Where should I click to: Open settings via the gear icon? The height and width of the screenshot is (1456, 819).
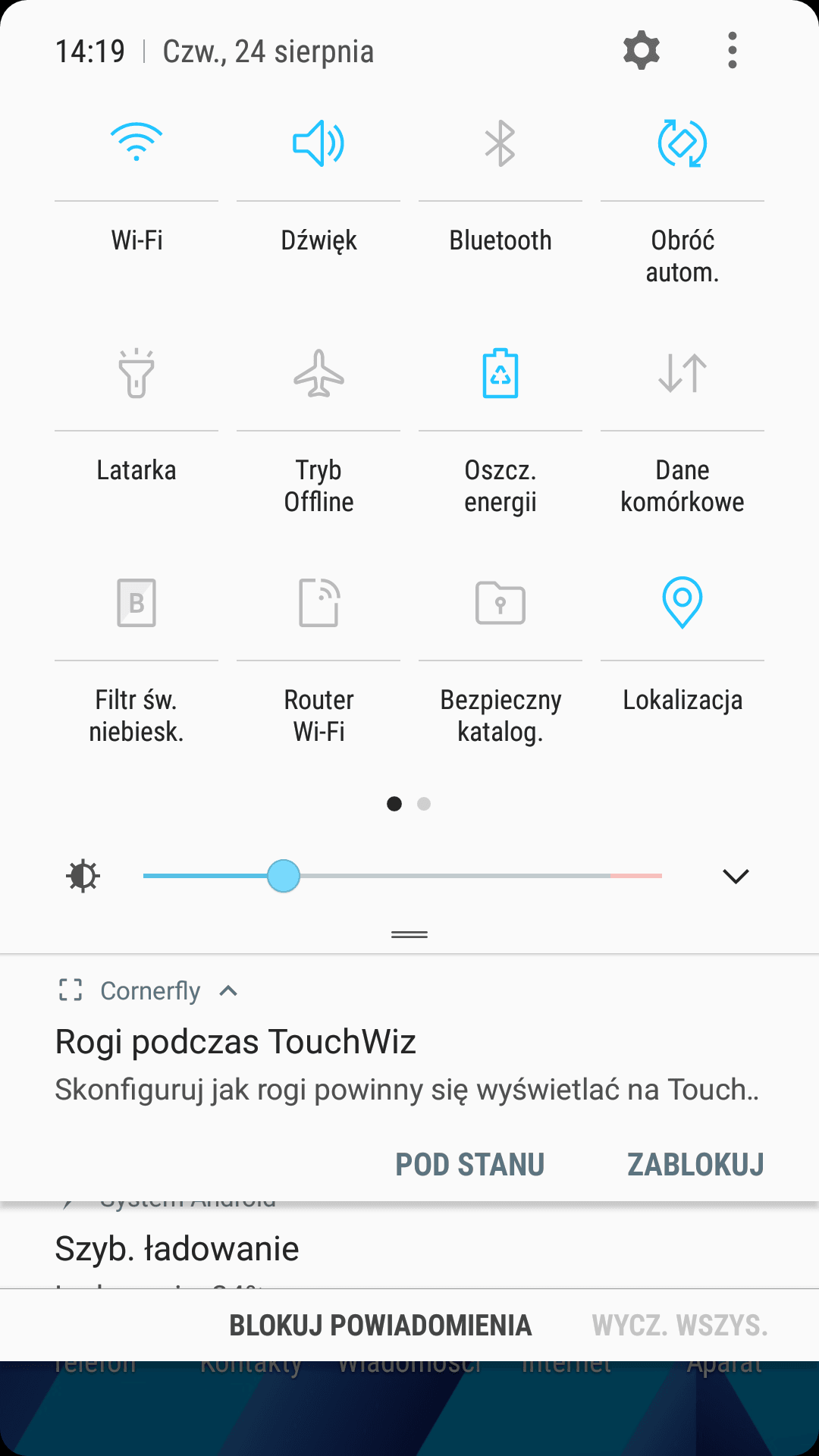642,51
